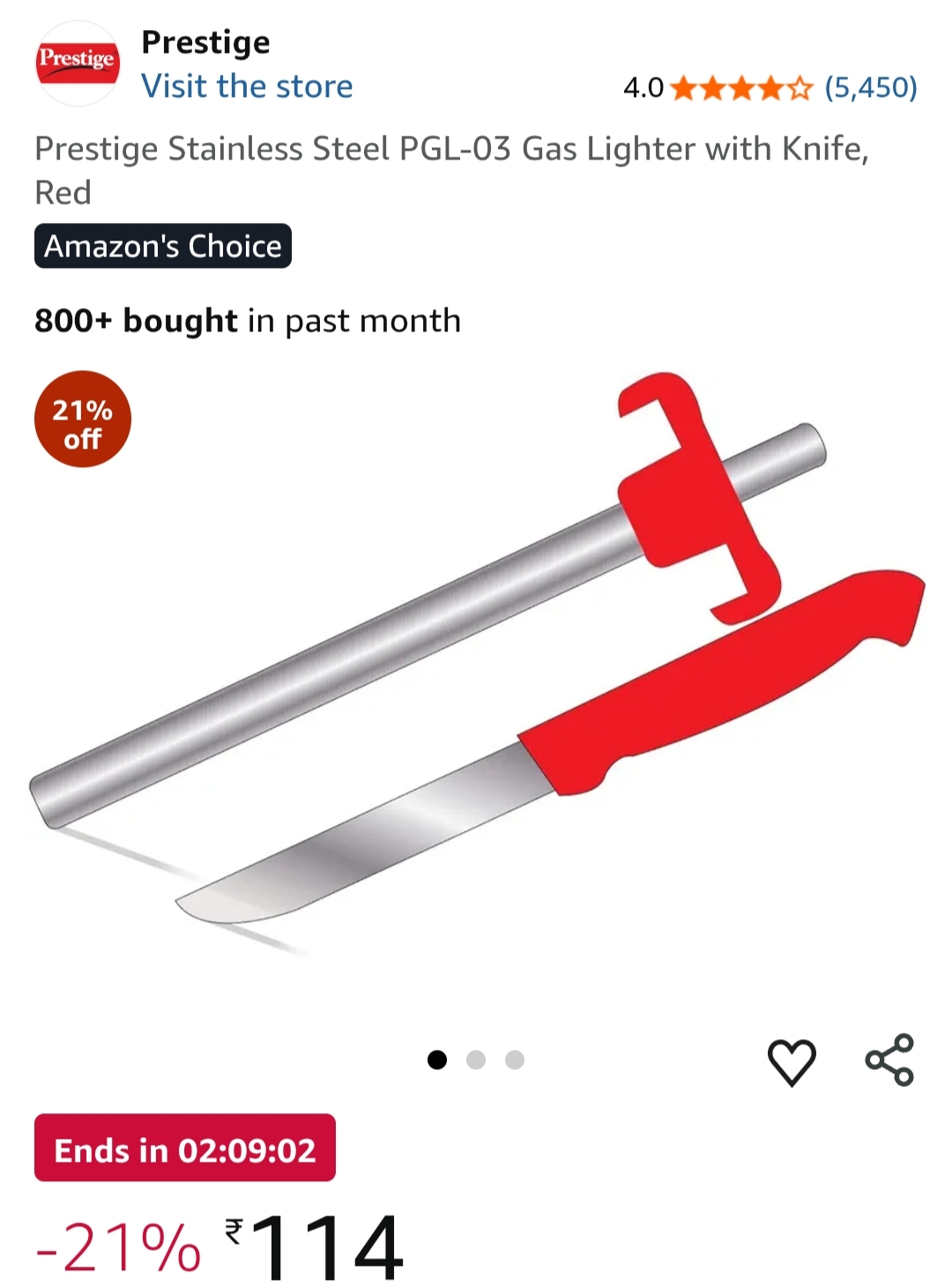The width and height of the screenshot is (952, 1287).
Task: Tap the Amazon's Choice badge
Action: click(163, 246)
